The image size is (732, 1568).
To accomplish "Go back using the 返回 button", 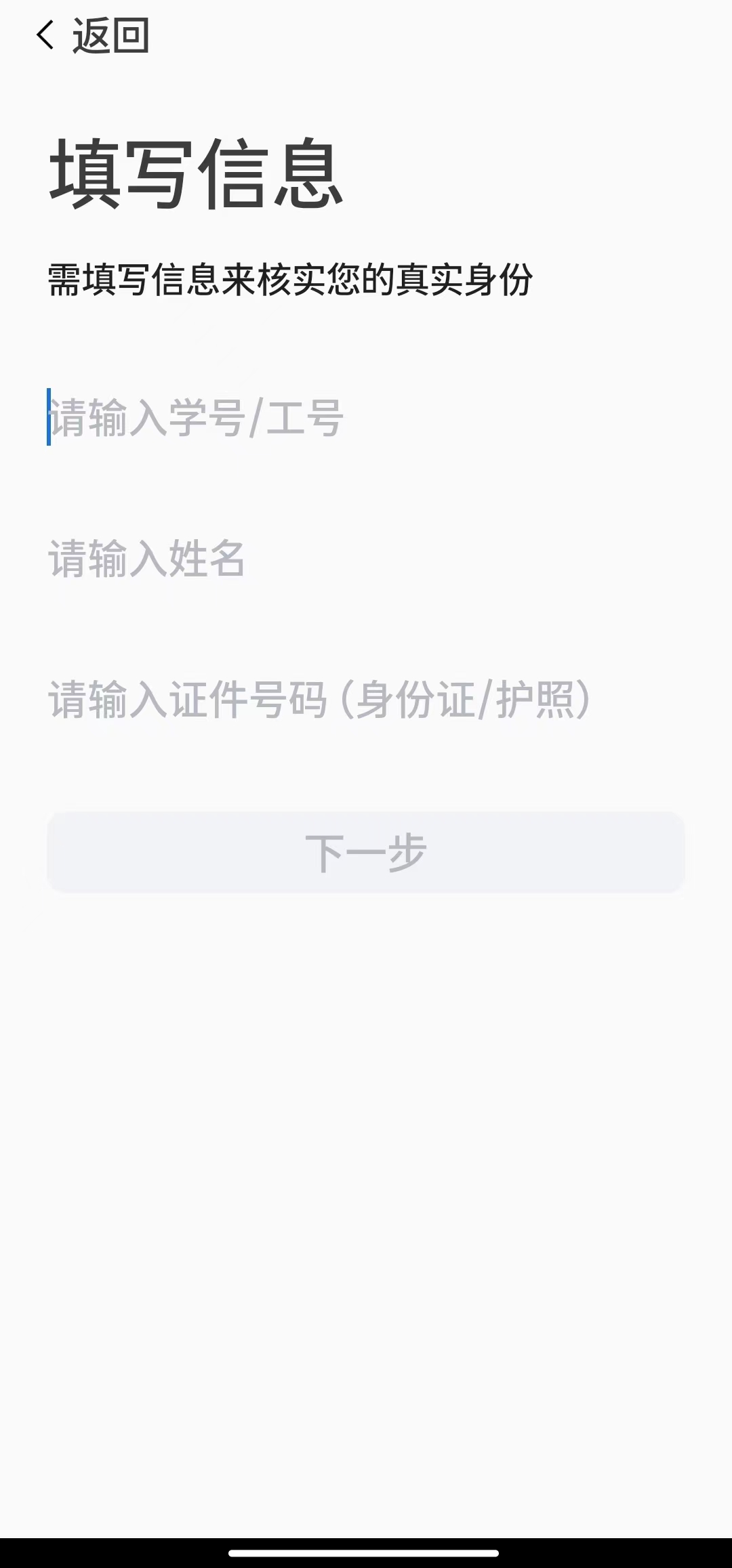I will (x=91, y=36).
